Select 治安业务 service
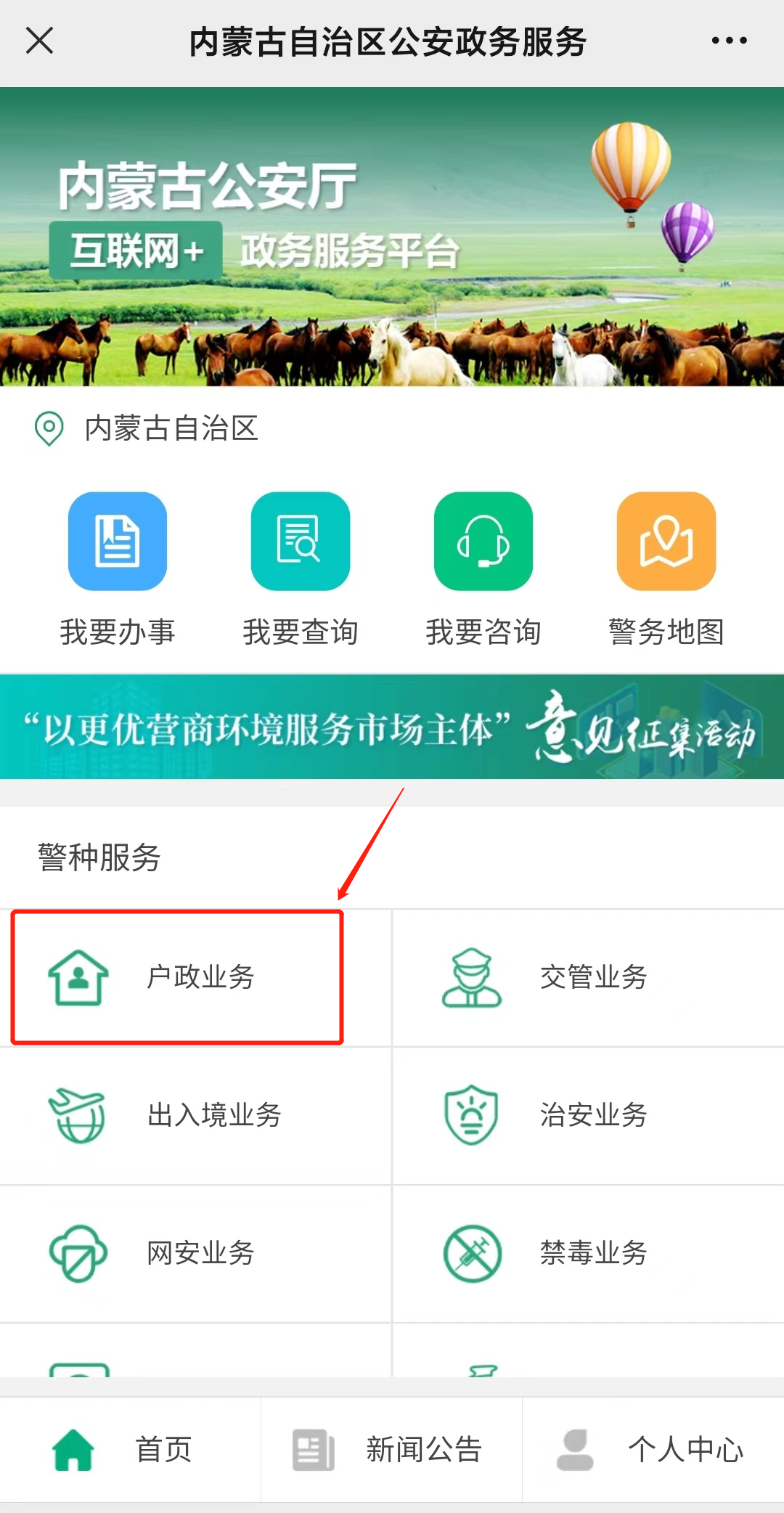Image resolution: width=784 pixels, height=1513 pixels. pos(588,1115)
